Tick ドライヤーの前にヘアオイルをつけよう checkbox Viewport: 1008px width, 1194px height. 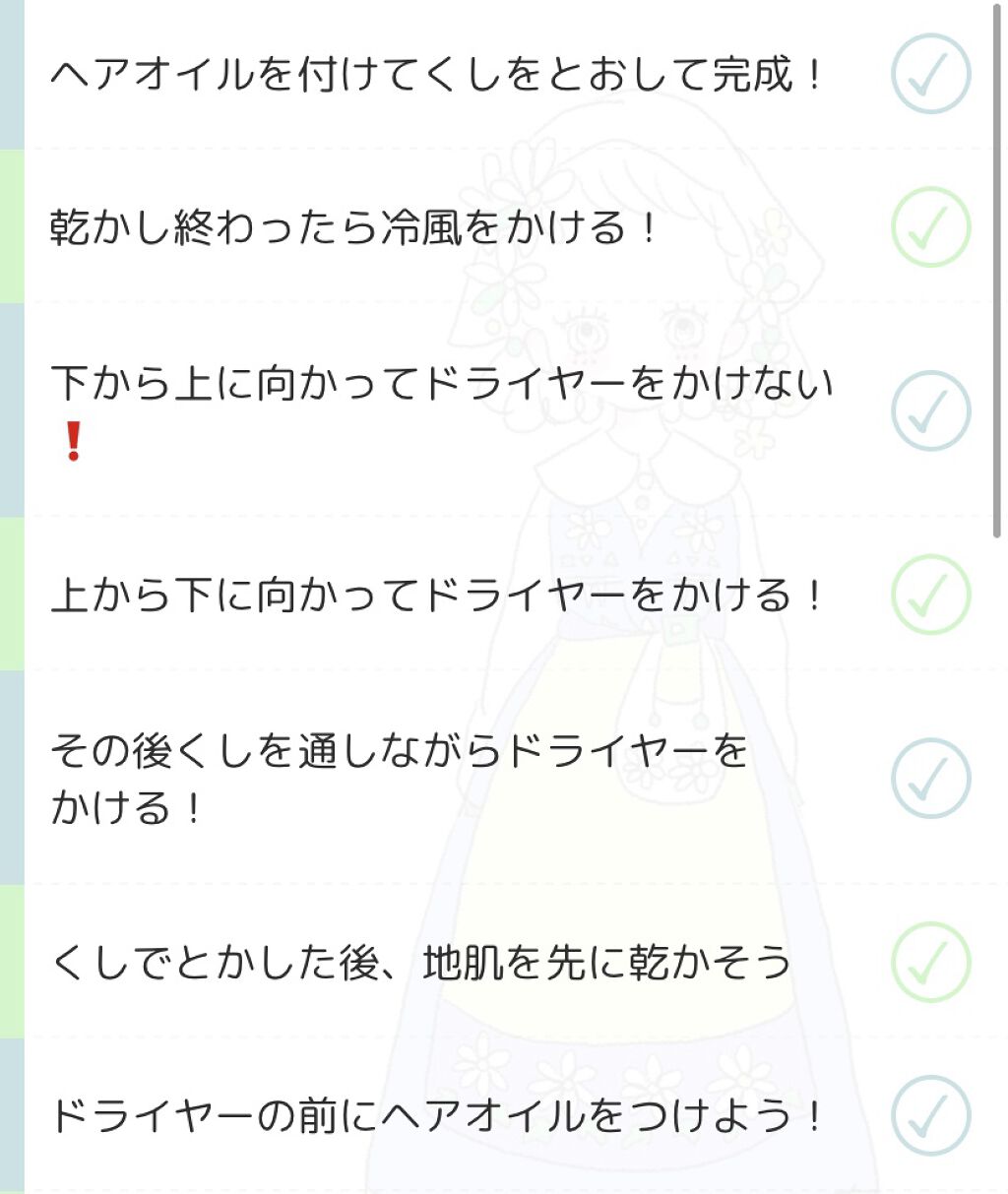pyautogui.click(x=931, y=1115)
